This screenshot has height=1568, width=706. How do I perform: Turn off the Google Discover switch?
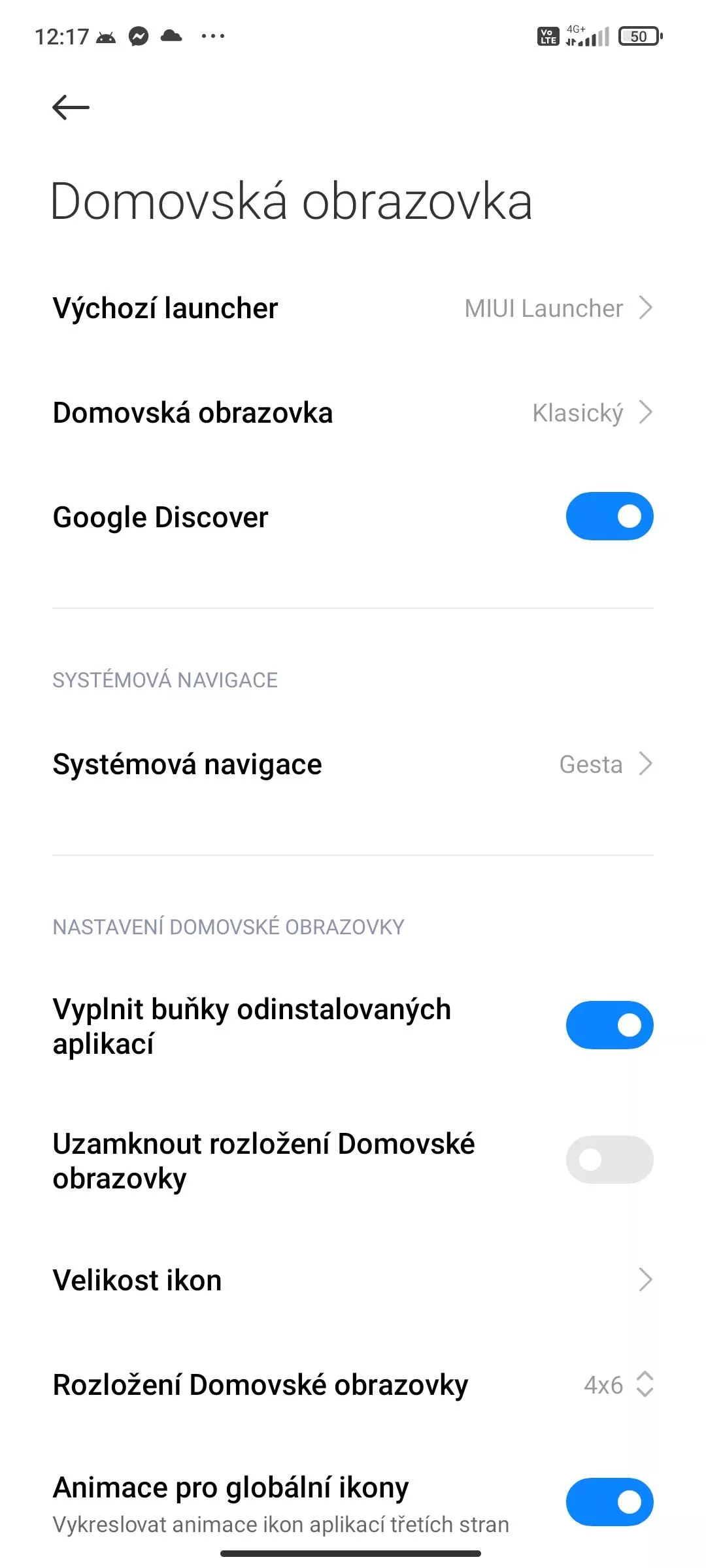click(609, 516)
